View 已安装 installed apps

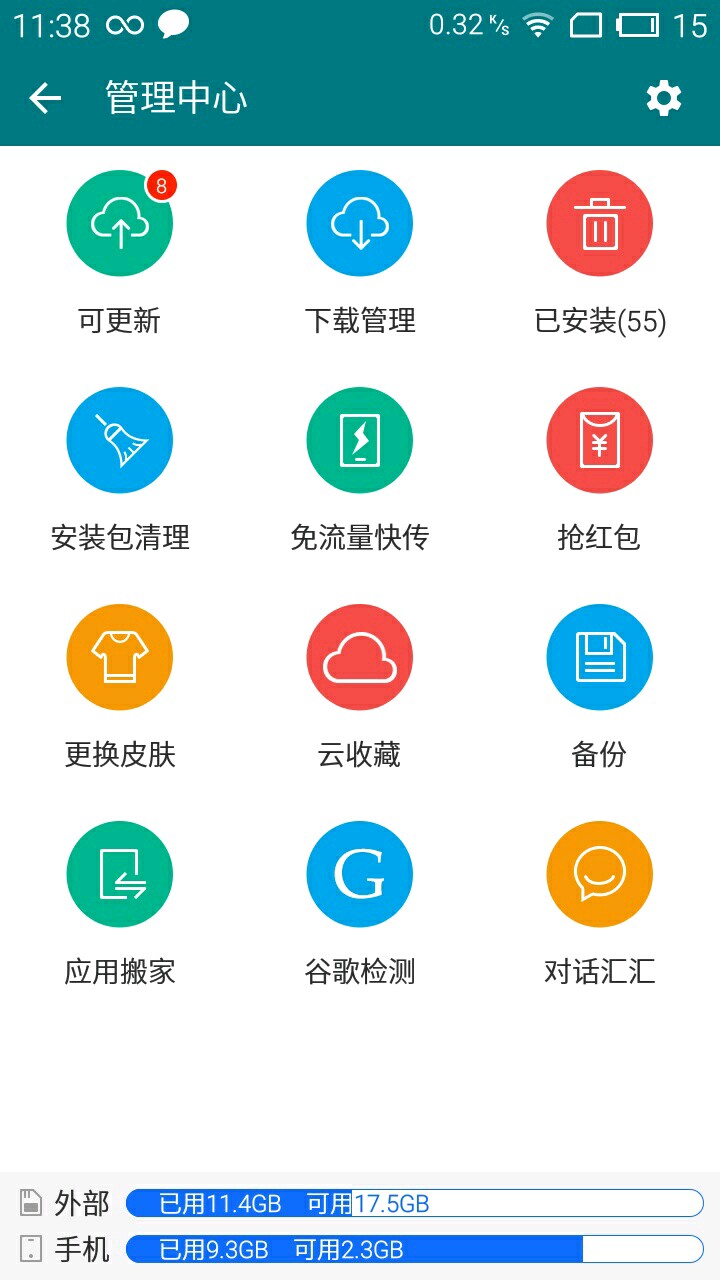(600, 224)
